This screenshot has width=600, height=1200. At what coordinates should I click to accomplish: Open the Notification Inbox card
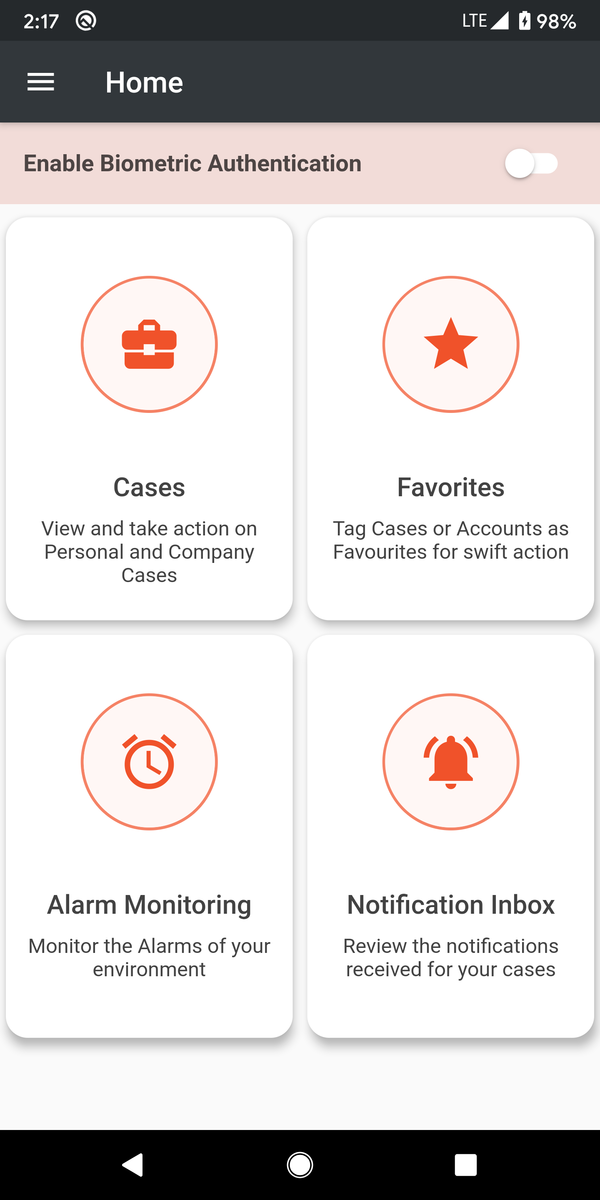(x=451, y=836)
